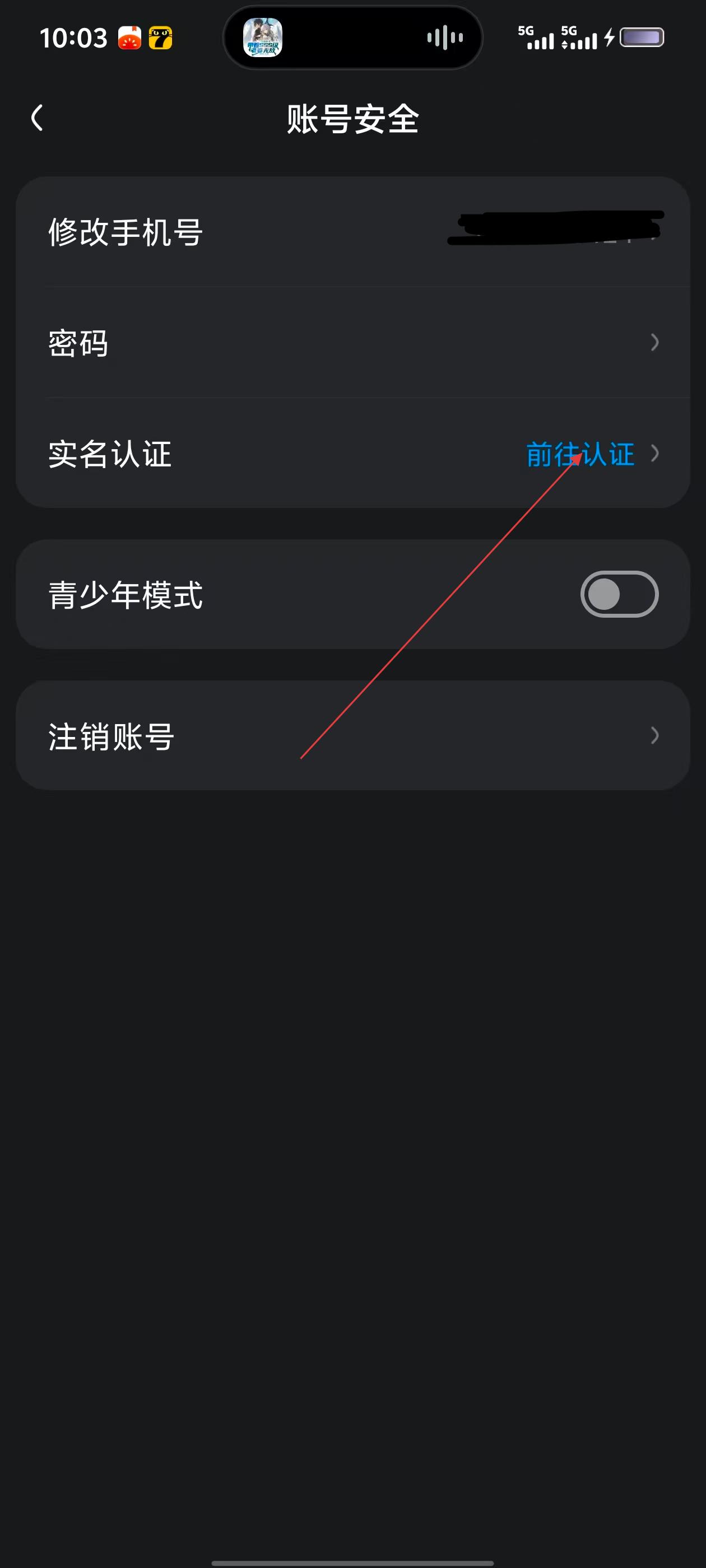The width and height of the screenshot is (706, 1568).
Task: Open 注销账号 option
Action: pyautogui.click(x=352, y=736)
